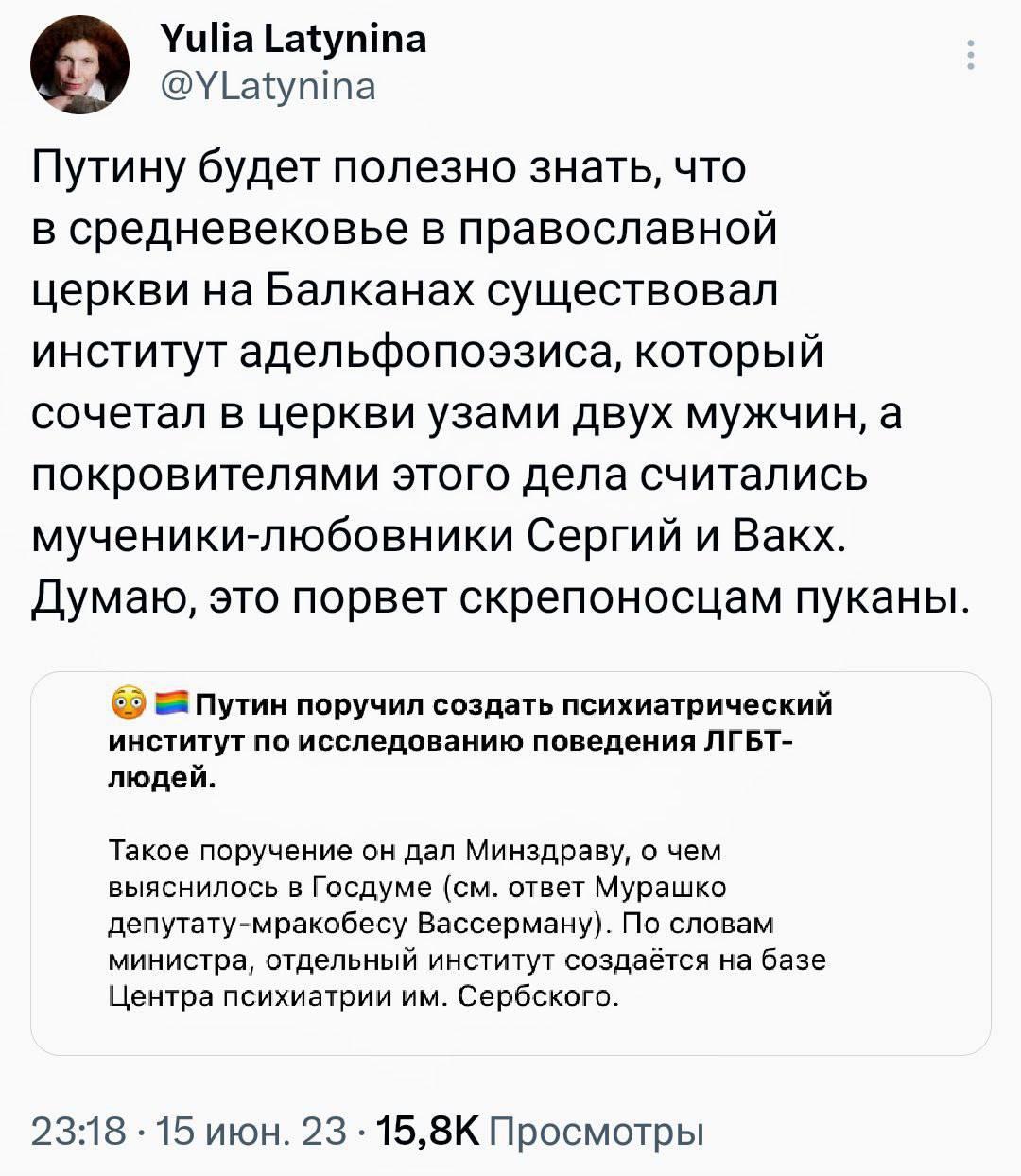Open the @YLatynina handle link
This screenshot has width=1021, height=1176.
270,87
